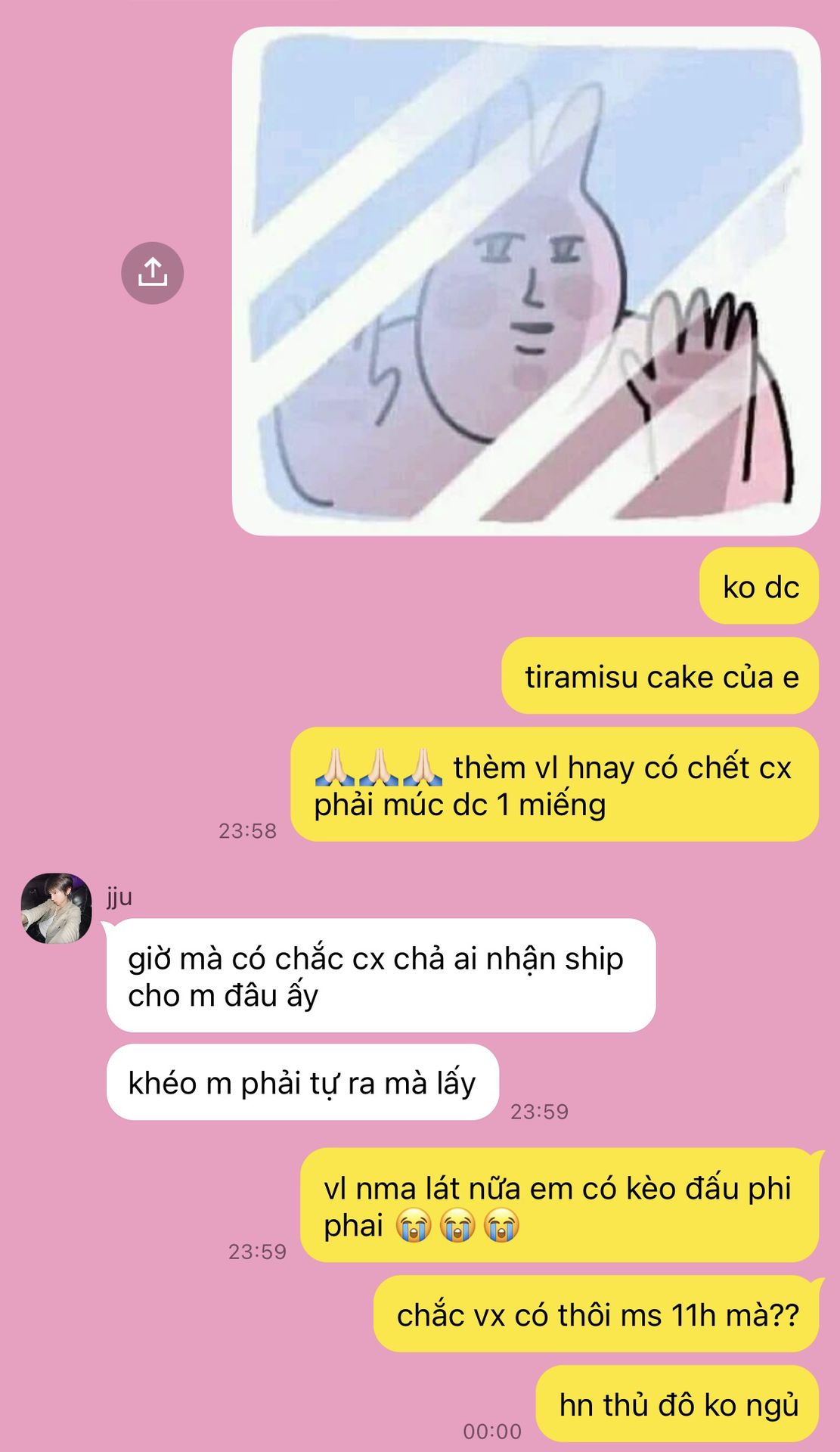Share the sent rabbit image

[152, 273]
